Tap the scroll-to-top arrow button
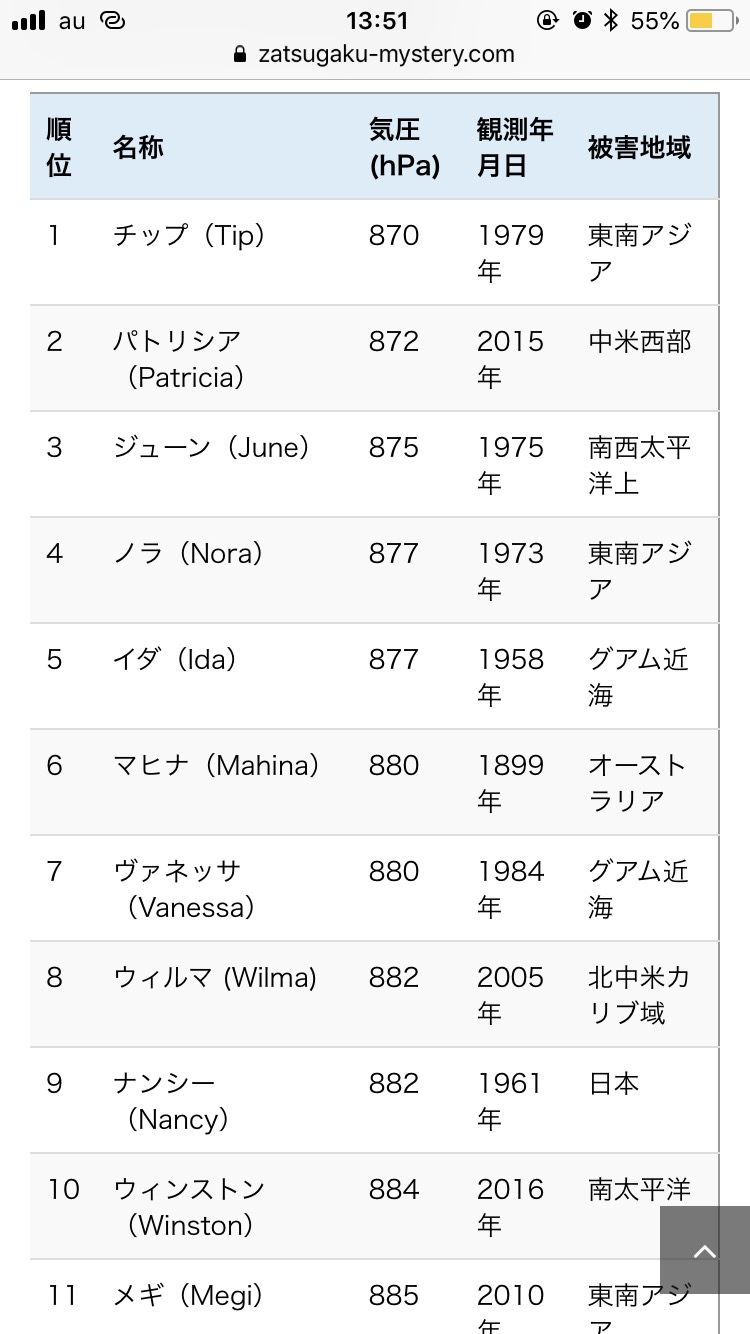 (x=705, y=1250)
